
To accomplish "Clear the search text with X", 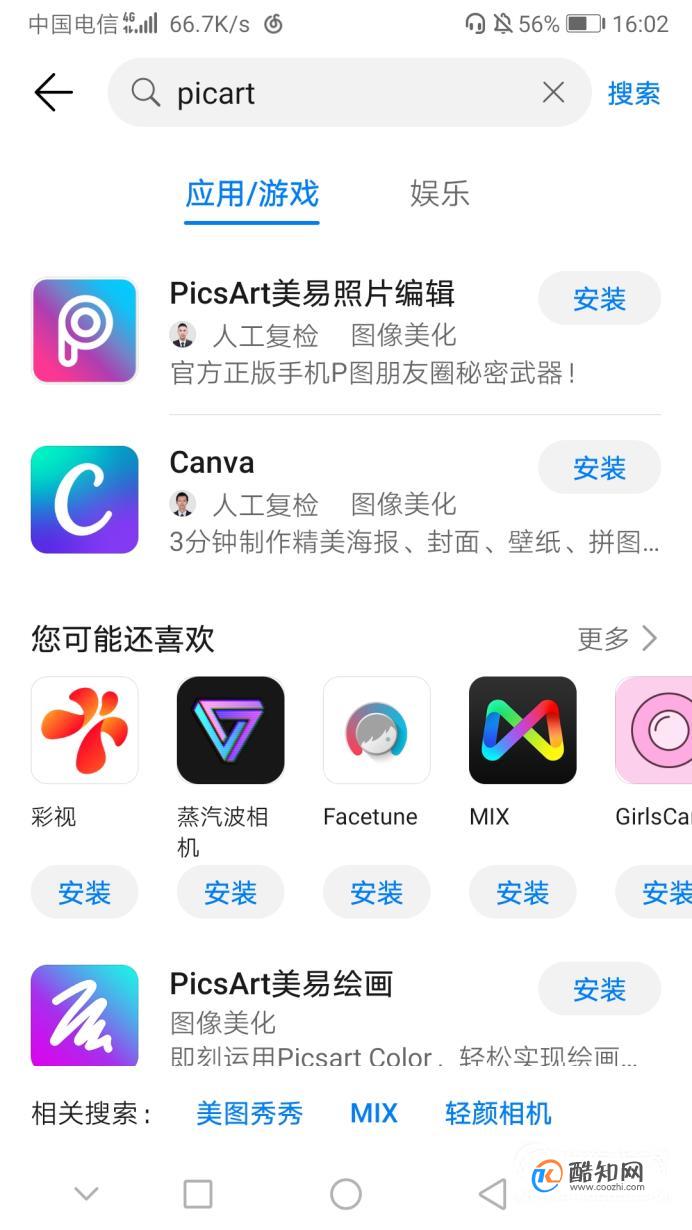I will coord(553,93).
